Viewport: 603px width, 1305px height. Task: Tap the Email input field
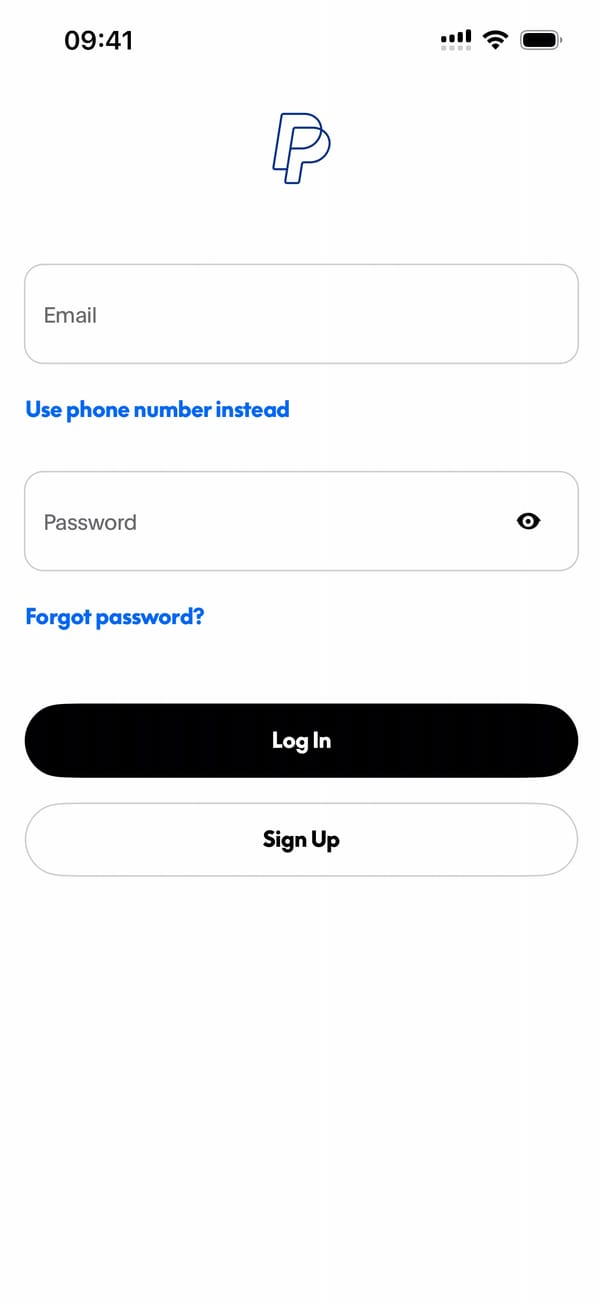point(300,314)
